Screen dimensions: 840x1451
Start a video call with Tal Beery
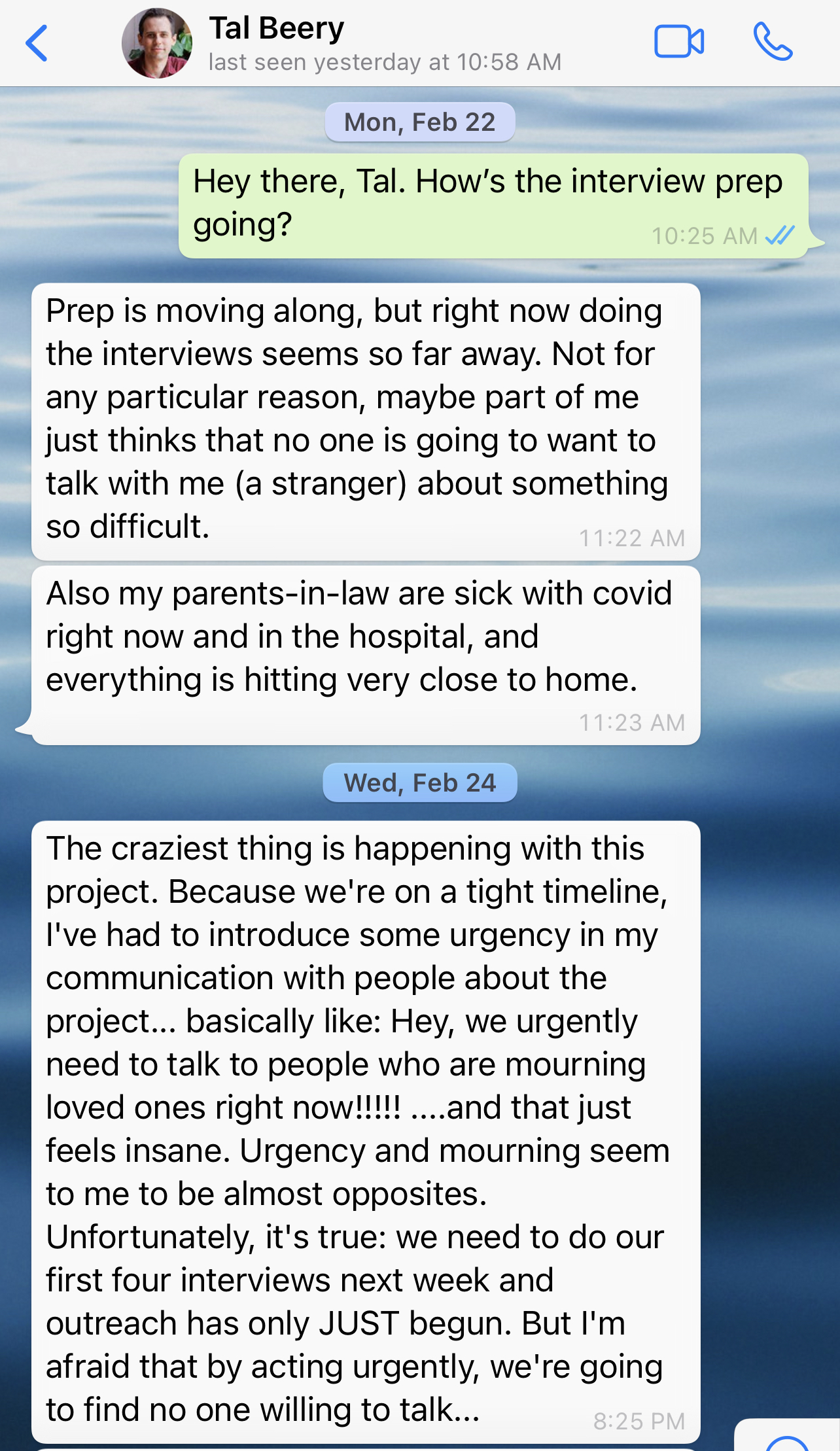click(x=678, y=43)
